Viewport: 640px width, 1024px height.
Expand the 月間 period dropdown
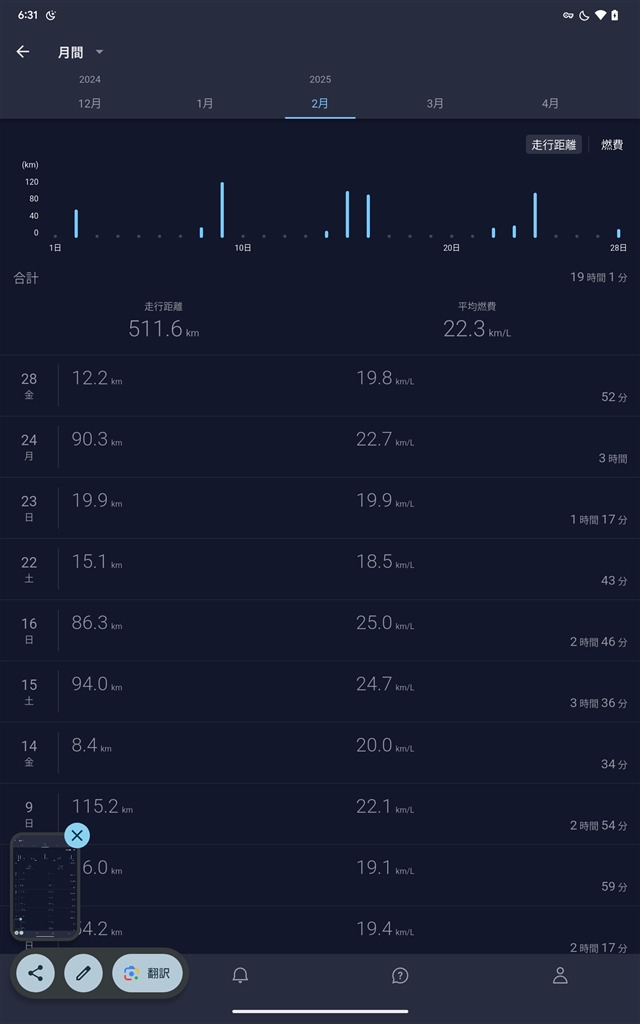(x=81, y=52)
